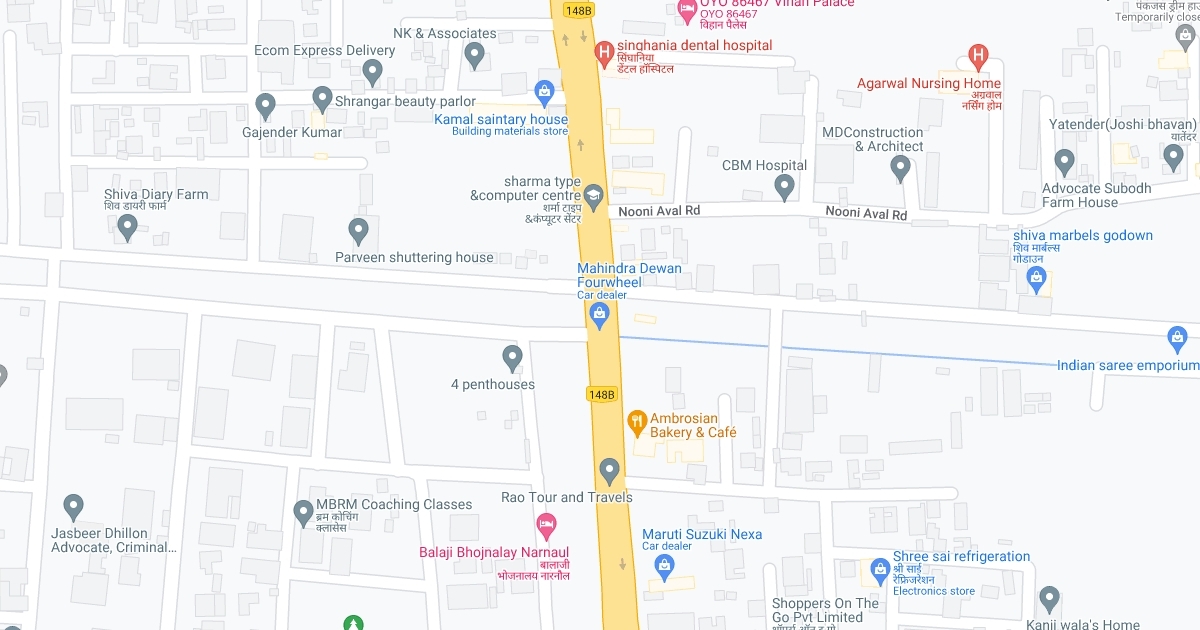Tap the Shrangar beauty parlor marker
The width and height of the screenshot is (1200, 630).
point(322,98)
